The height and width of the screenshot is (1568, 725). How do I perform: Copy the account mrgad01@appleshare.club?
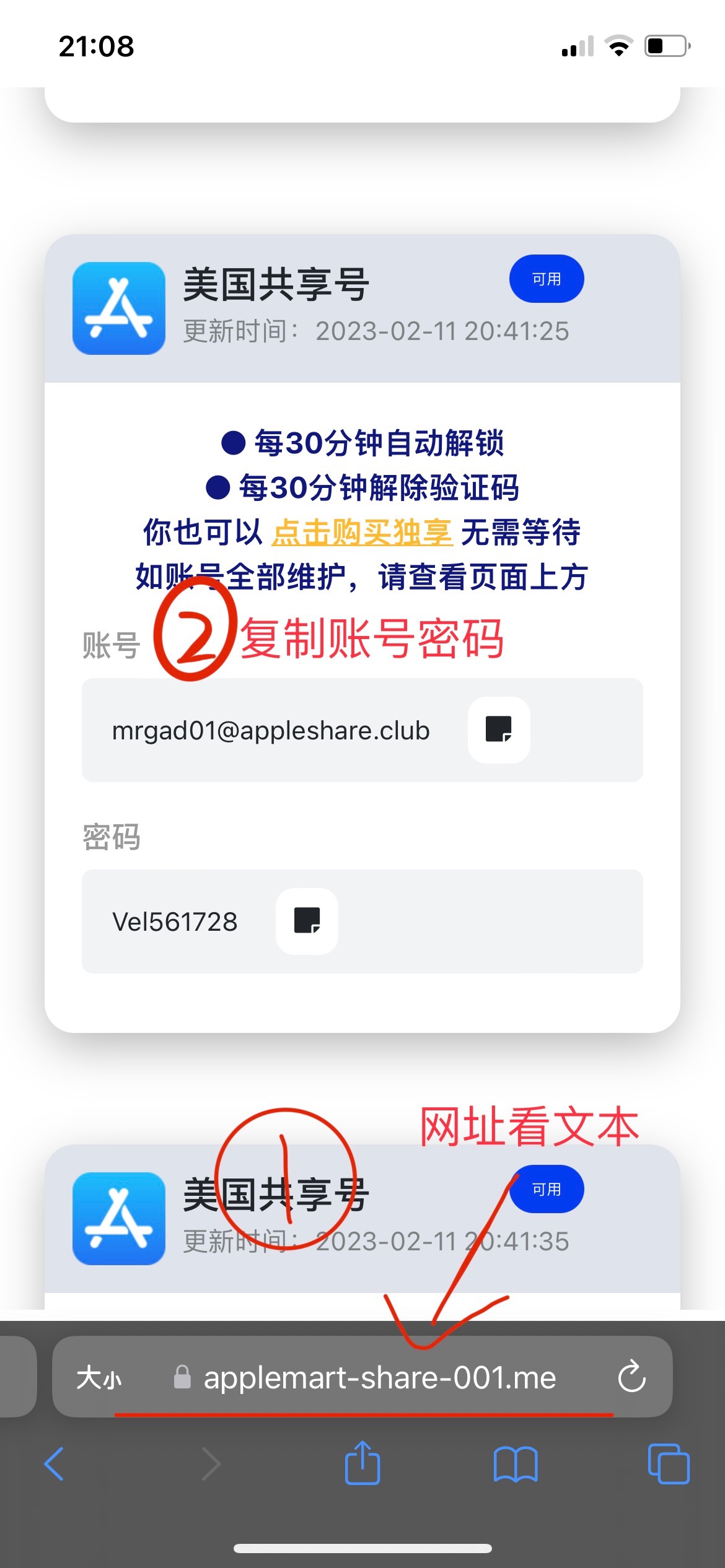pos(498,730)
